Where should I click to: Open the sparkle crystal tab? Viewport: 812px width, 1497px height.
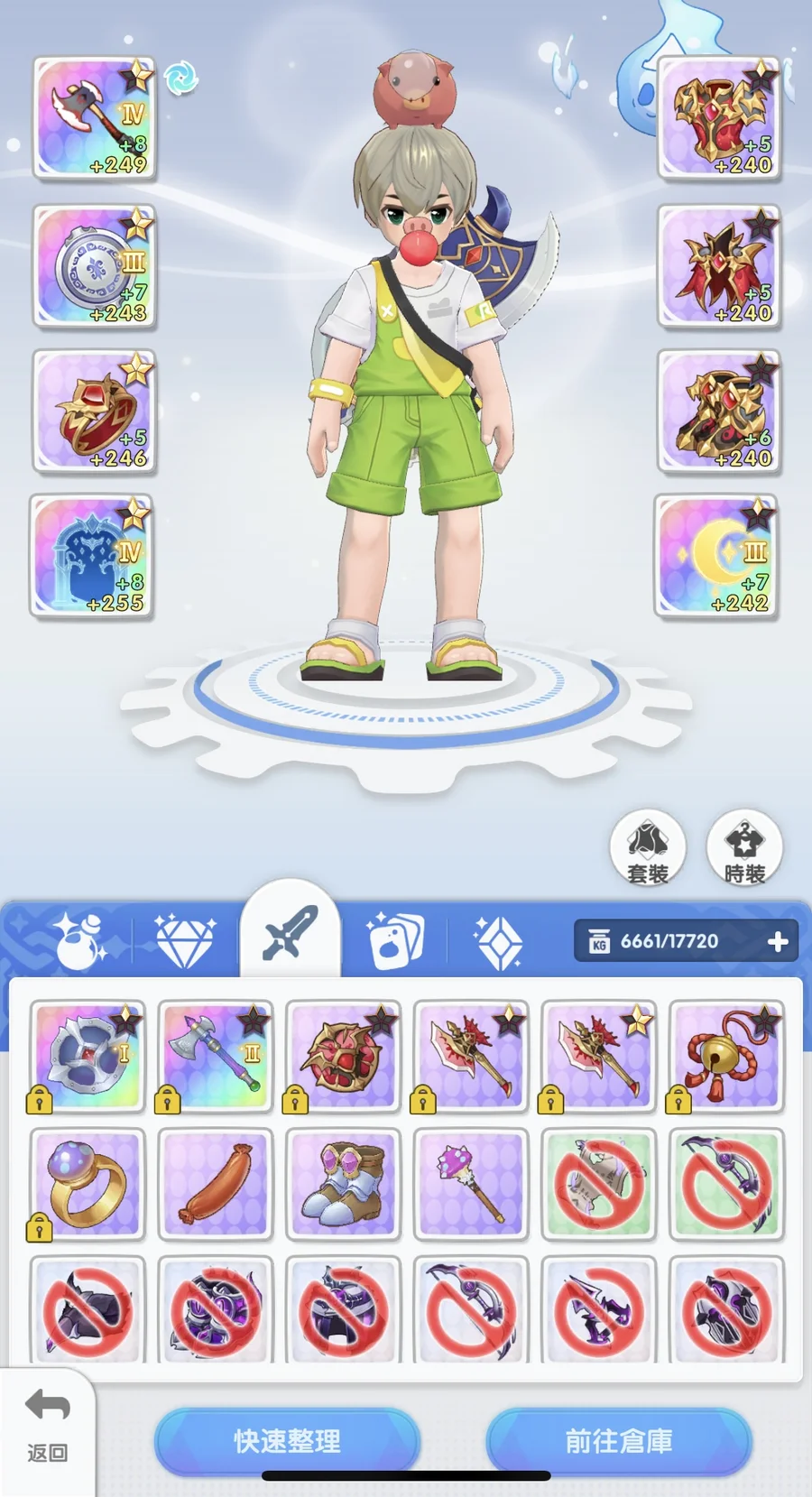coord(499,941)
